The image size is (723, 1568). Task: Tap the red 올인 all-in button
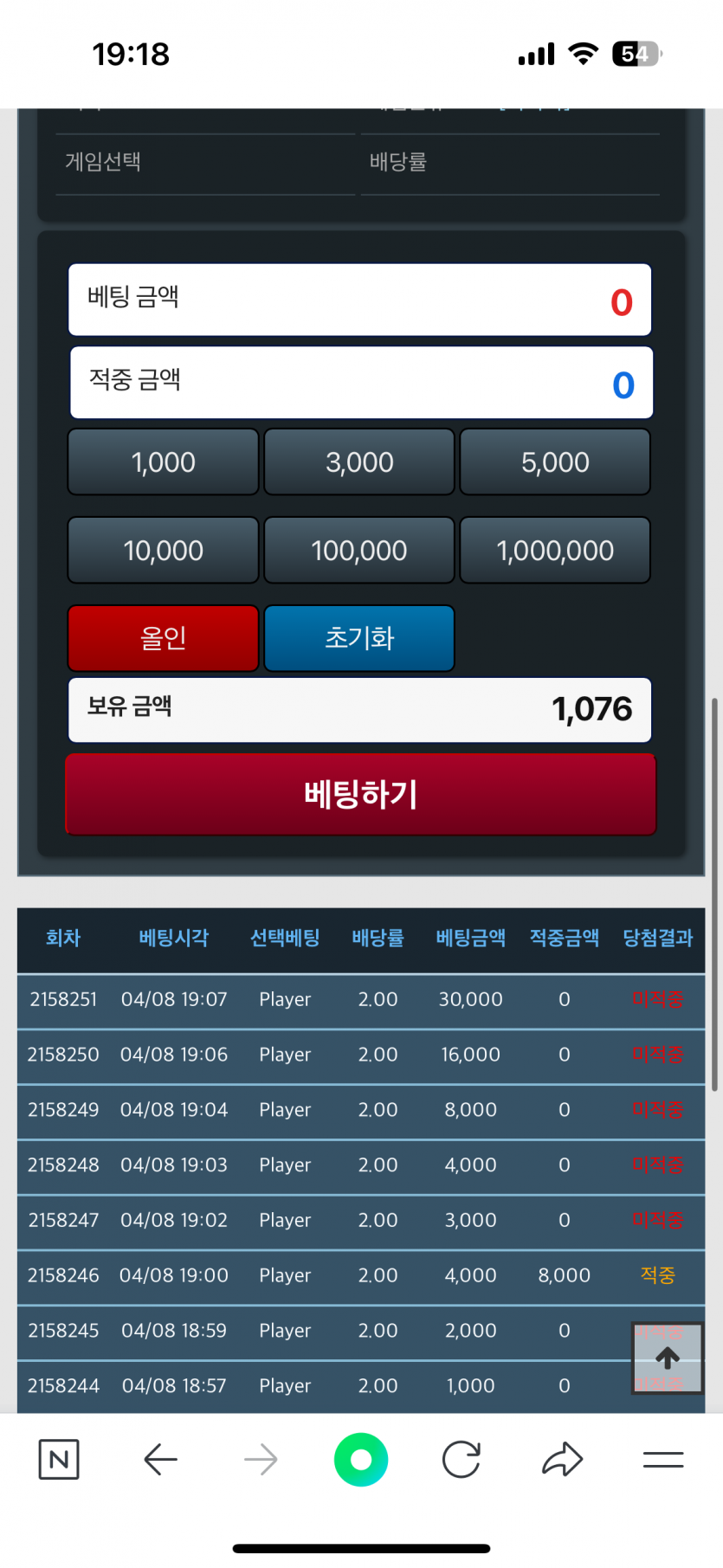163,638
